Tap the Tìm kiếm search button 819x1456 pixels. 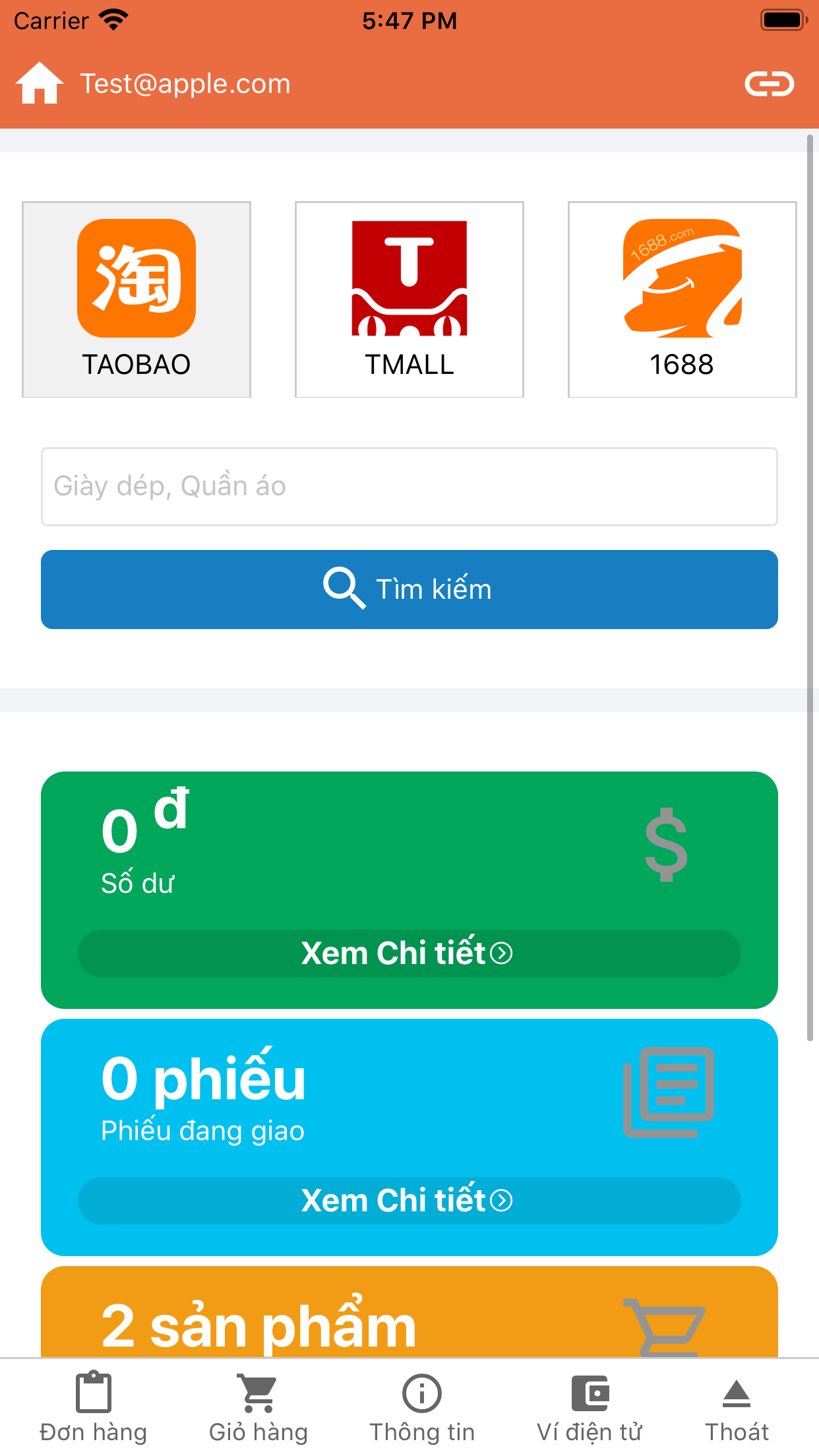click(409, 590)
